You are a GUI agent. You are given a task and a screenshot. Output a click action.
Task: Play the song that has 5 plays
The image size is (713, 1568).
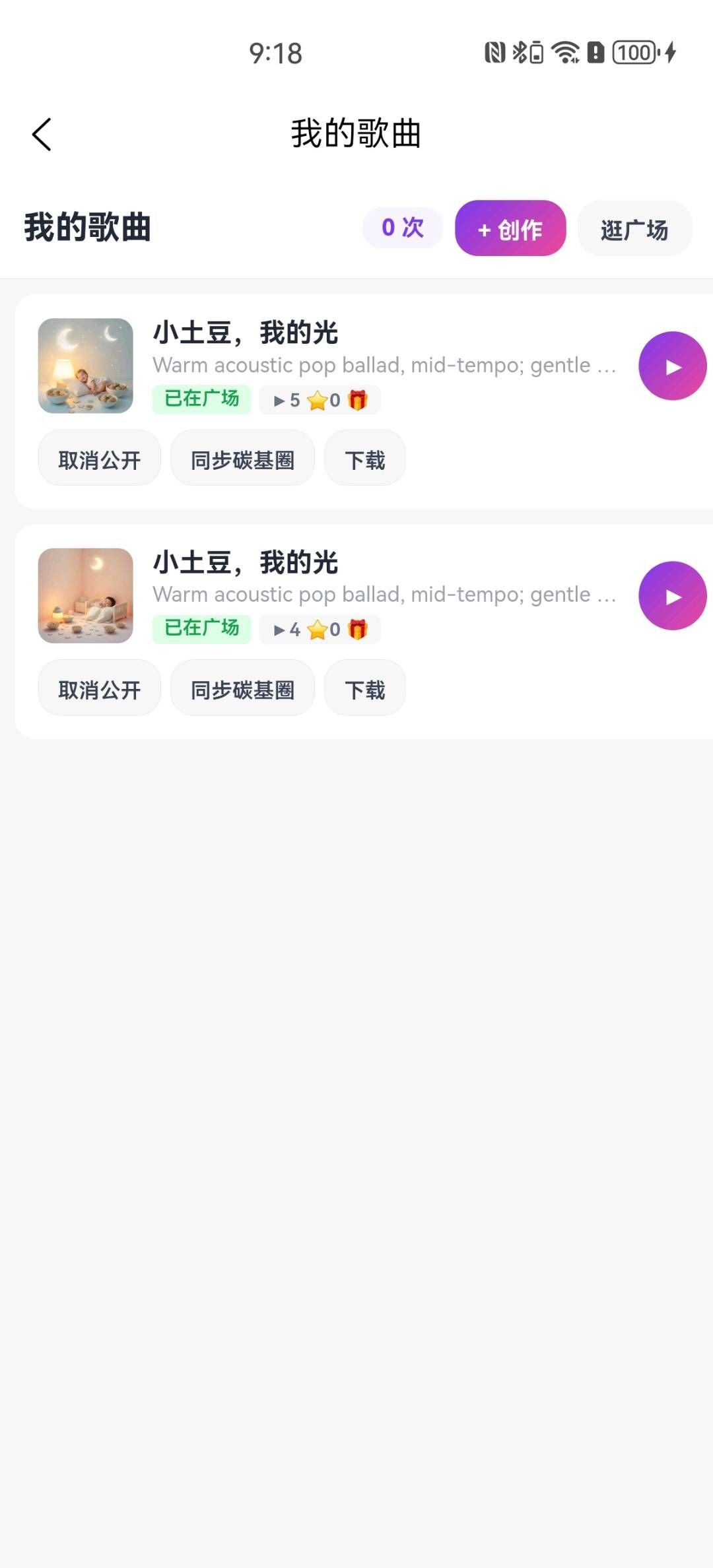click(672, 366)
